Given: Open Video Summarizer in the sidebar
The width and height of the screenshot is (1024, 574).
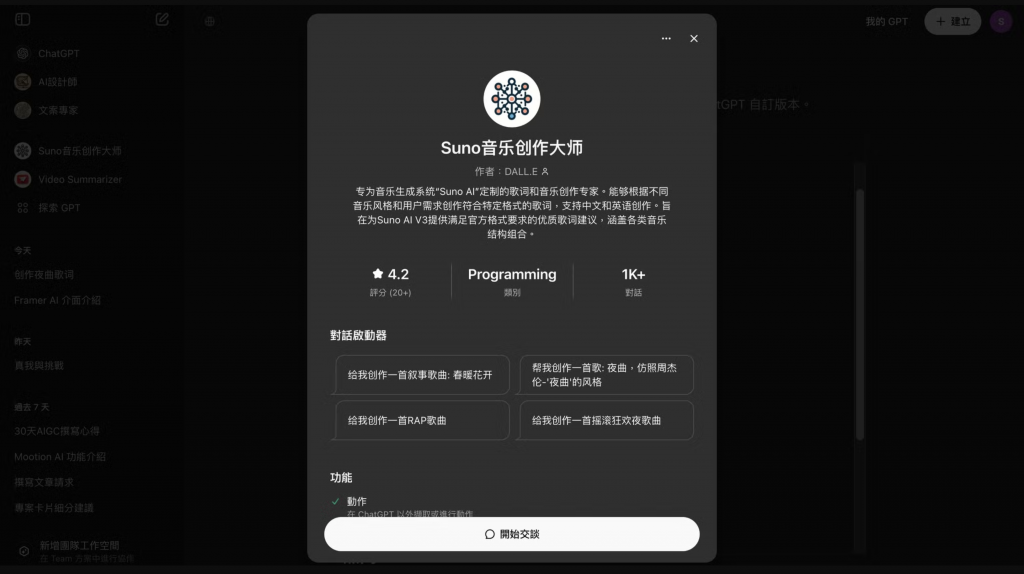Looking at the screenshot, I should point(79,179).
